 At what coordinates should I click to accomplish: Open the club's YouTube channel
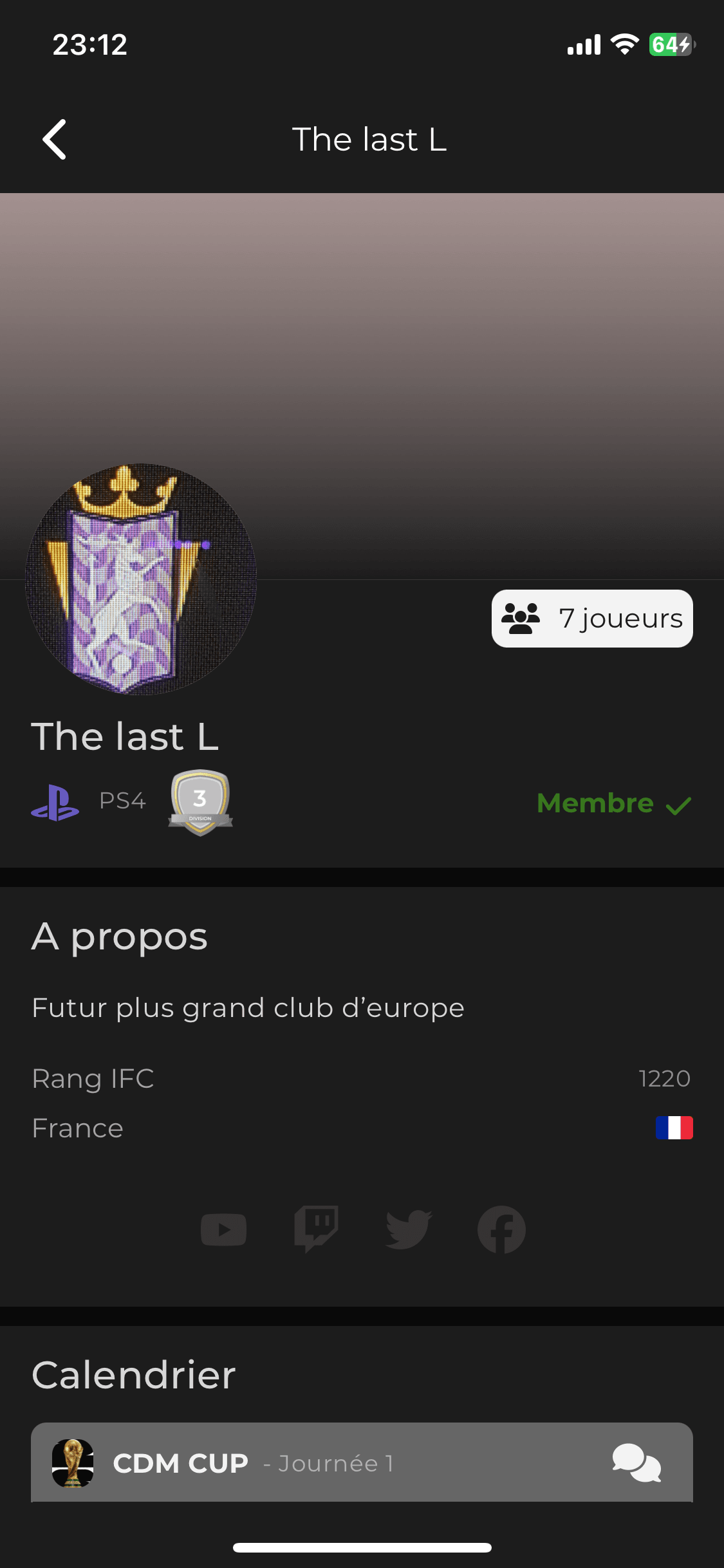223,1229
